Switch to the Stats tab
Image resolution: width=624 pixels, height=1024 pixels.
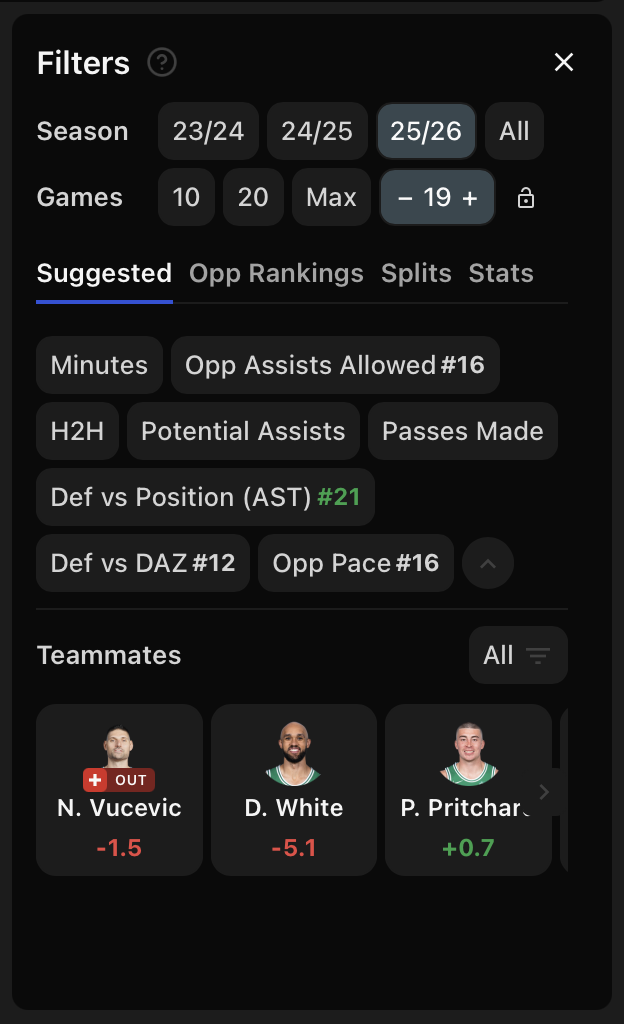pos(501,273)
